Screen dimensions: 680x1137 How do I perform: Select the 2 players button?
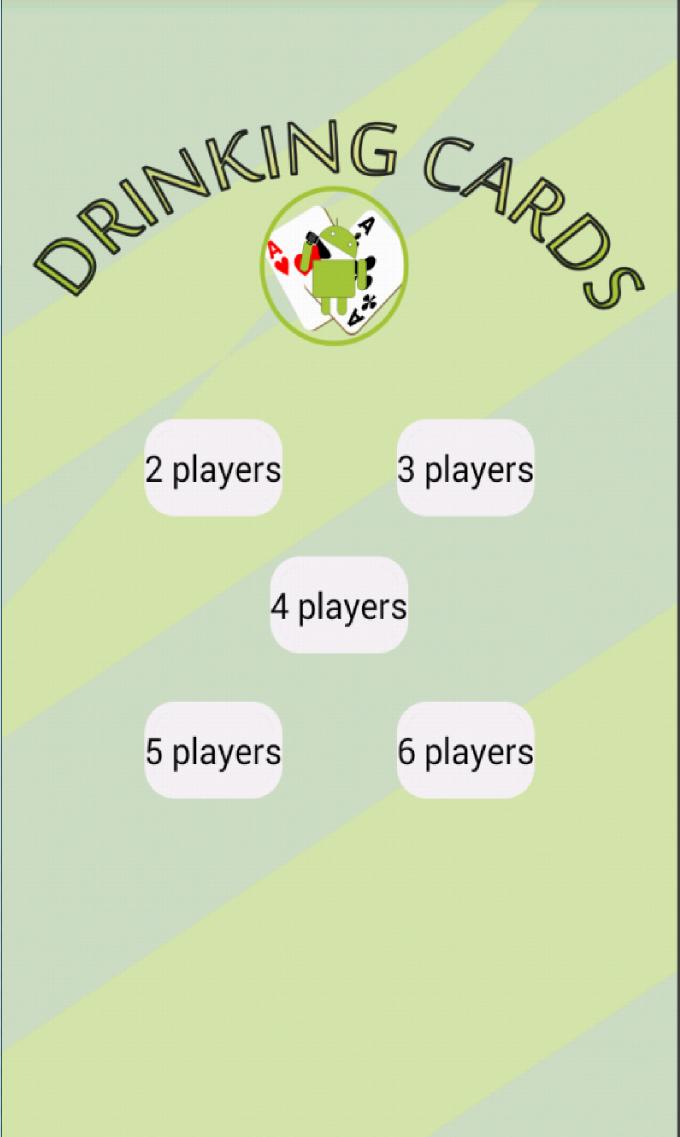point(213,468)
